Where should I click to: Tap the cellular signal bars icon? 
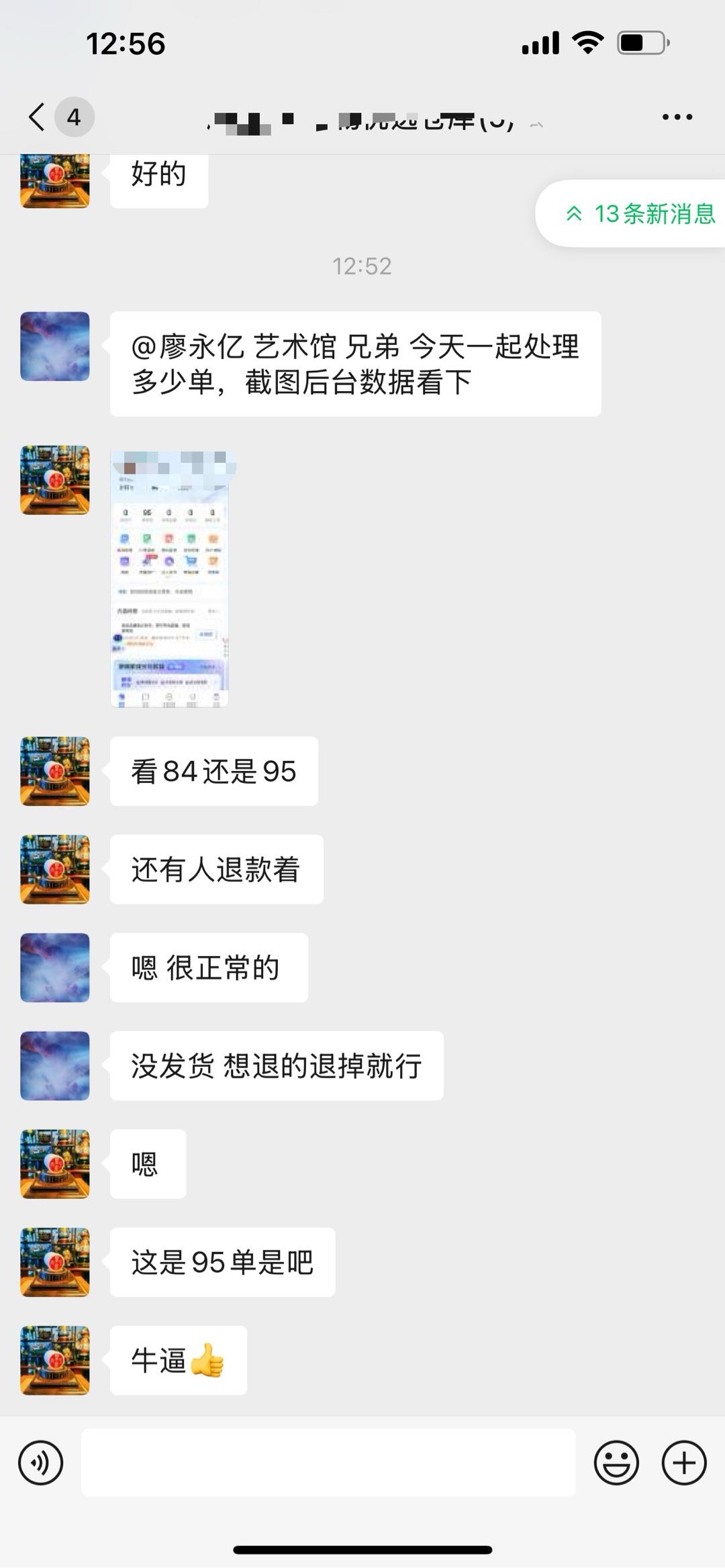pyautogui.click(x=541, y=43)
